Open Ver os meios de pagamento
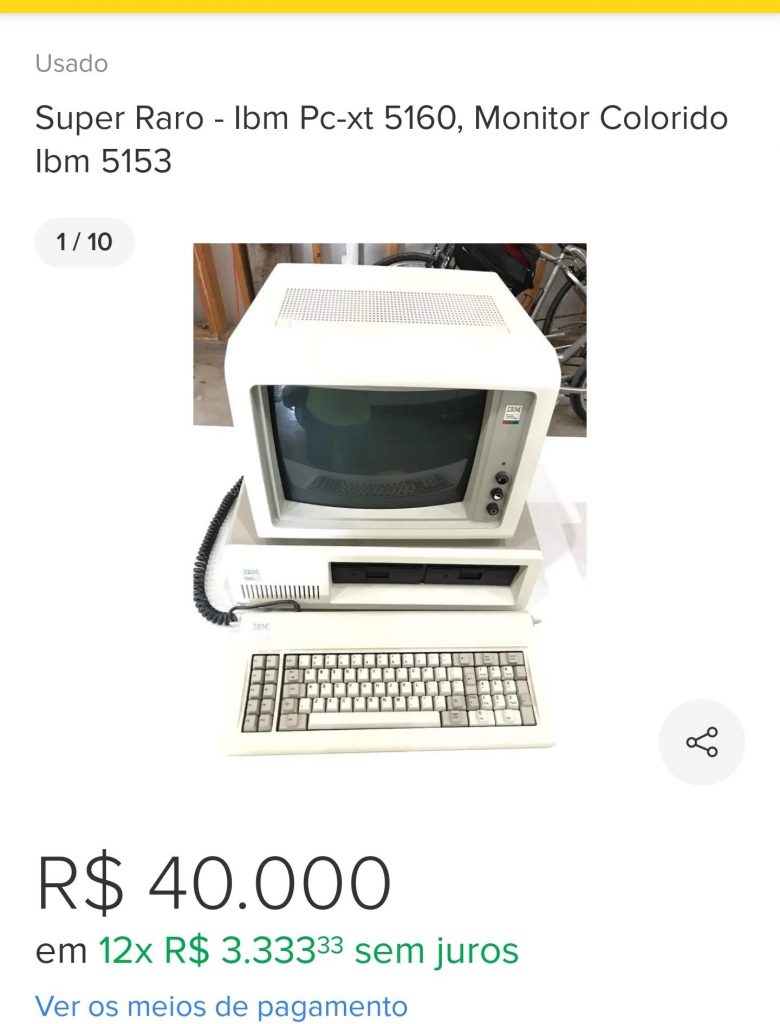The width and height of the screenshot is (780, 1024). 221,1005
